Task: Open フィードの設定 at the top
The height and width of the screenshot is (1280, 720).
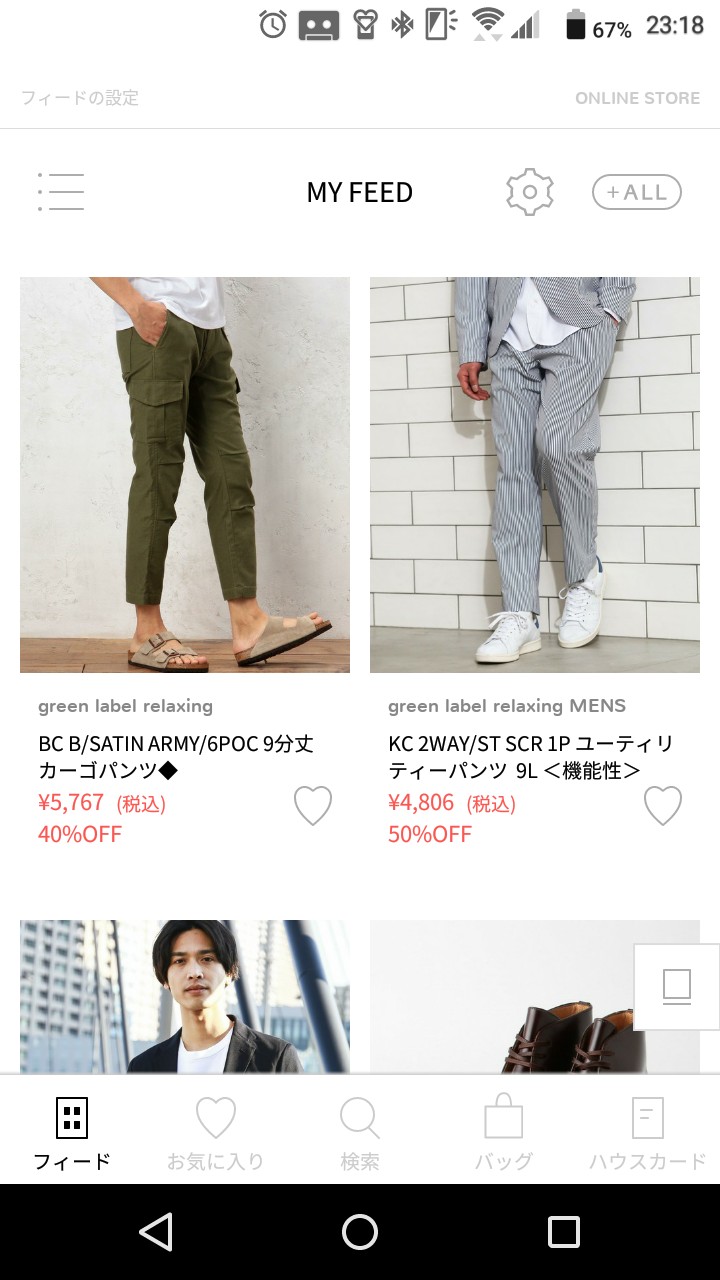Action: (x=80, y=98)
